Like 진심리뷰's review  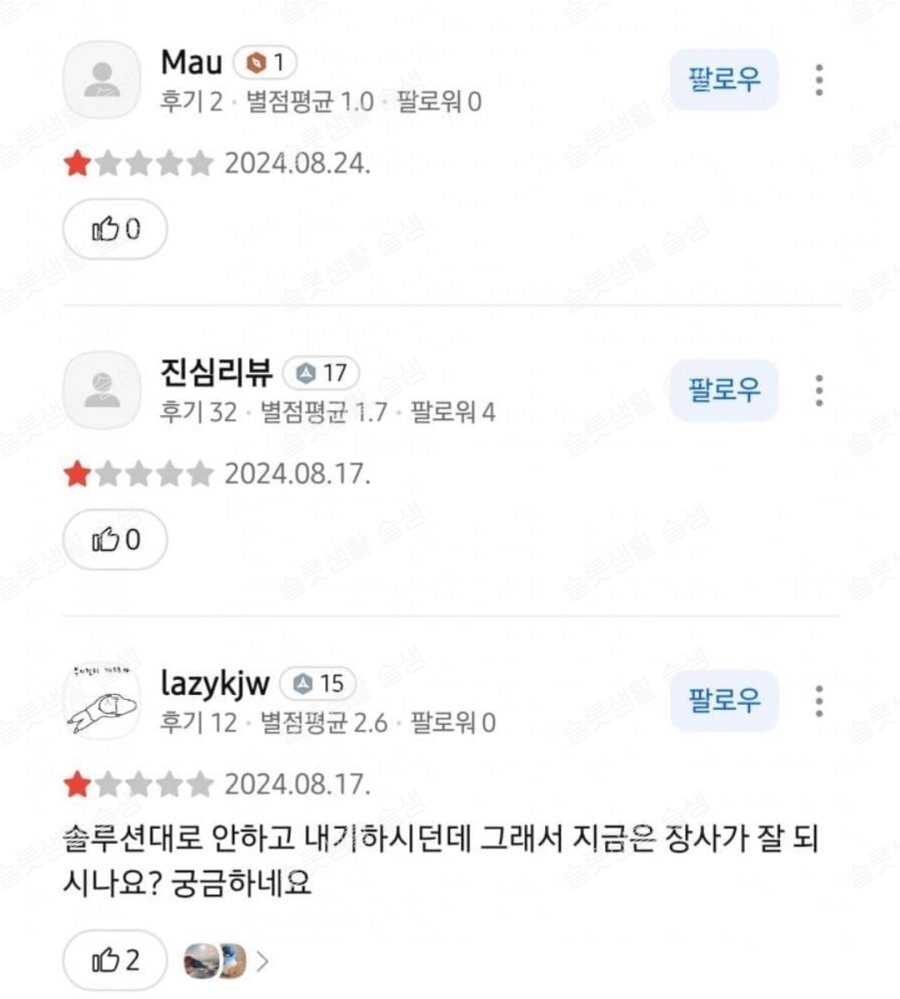(x=115, y=540)
